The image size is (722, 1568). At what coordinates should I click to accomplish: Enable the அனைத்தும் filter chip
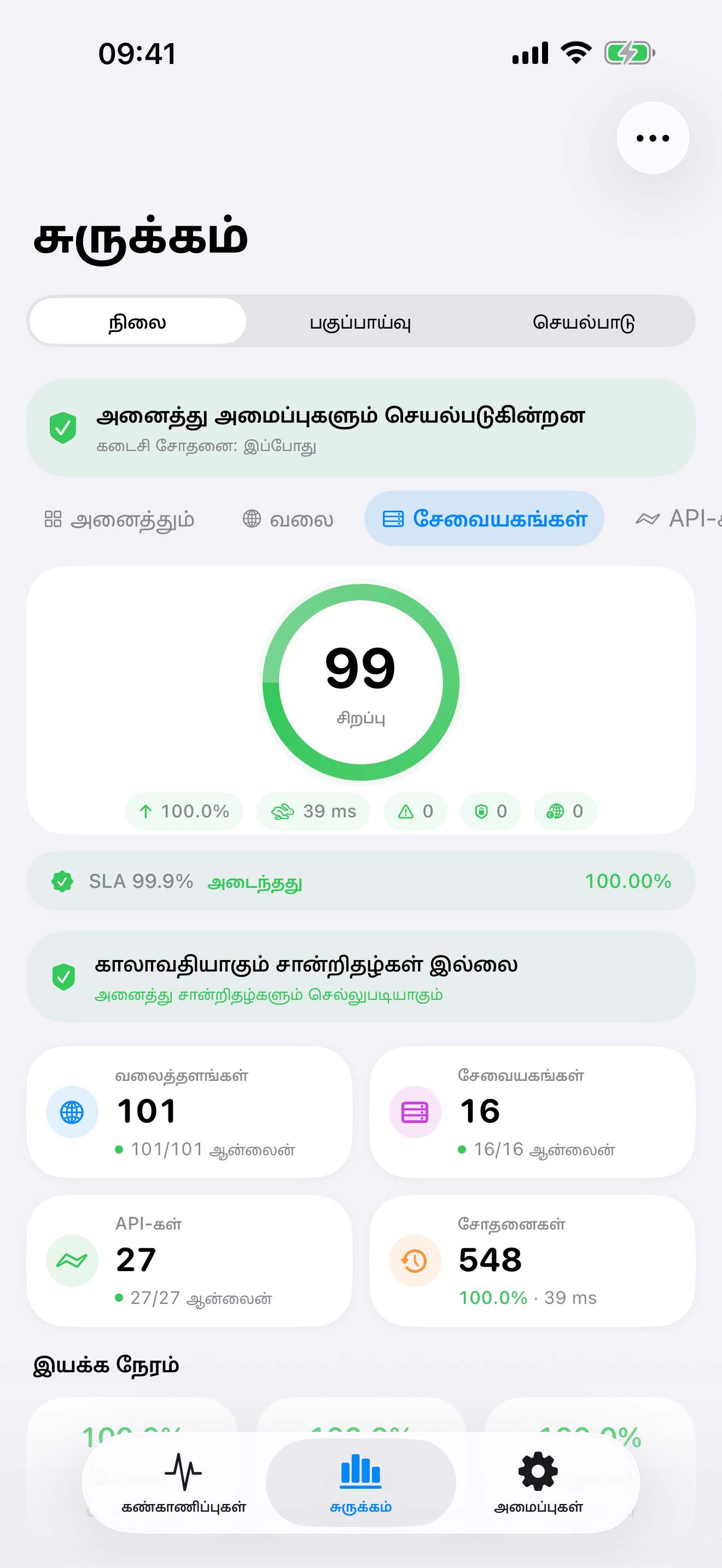119,519
